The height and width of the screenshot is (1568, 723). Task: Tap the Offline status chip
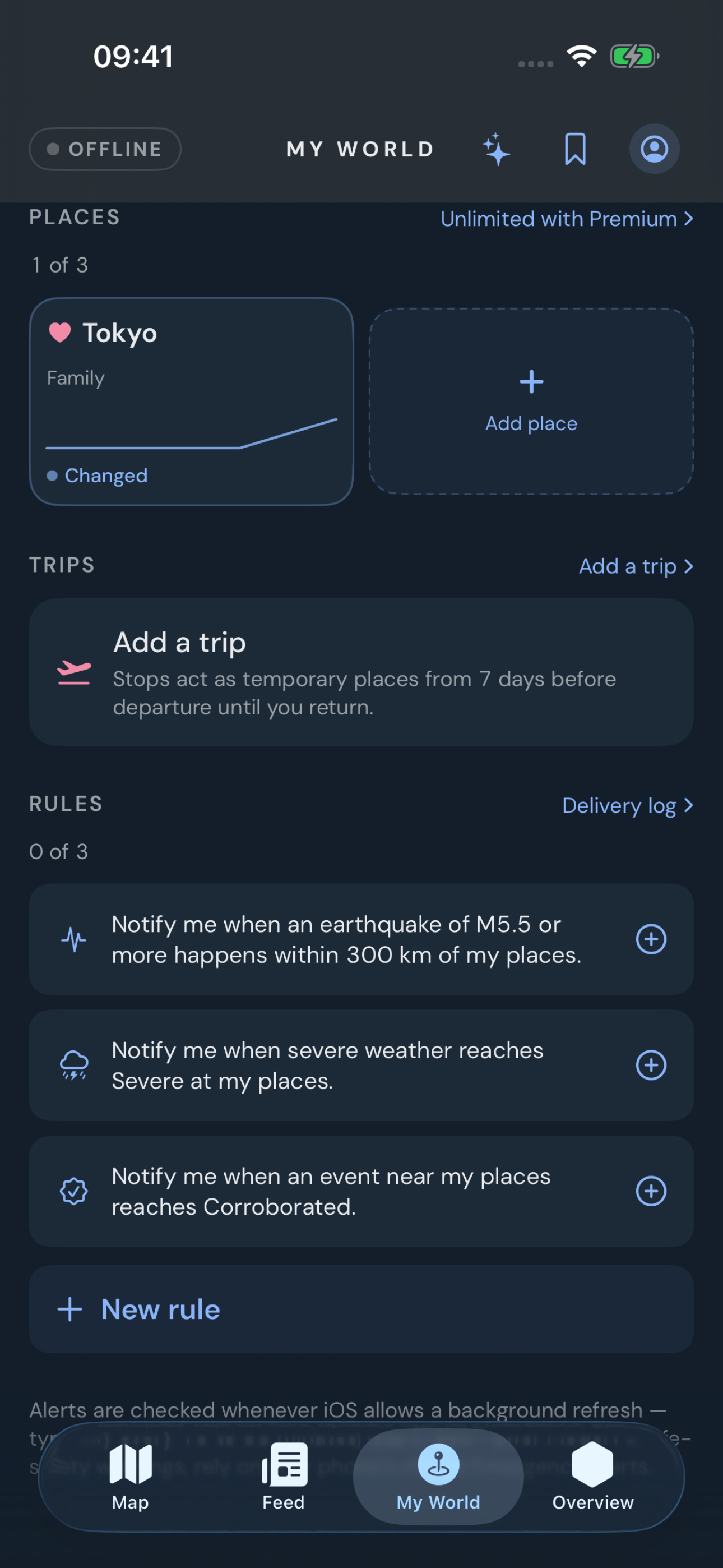[105, 149]
